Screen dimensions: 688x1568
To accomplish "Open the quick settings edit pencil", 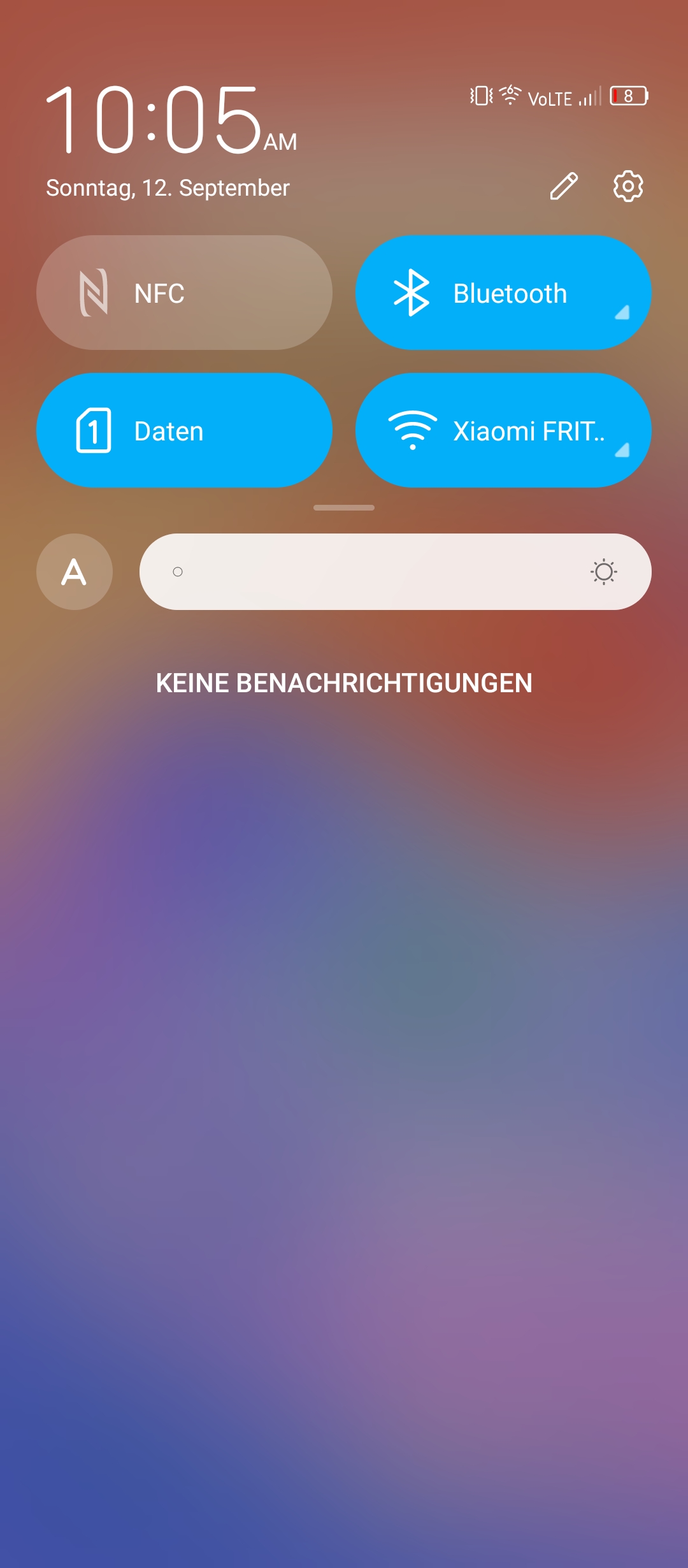I will click(x=564, y=186).
